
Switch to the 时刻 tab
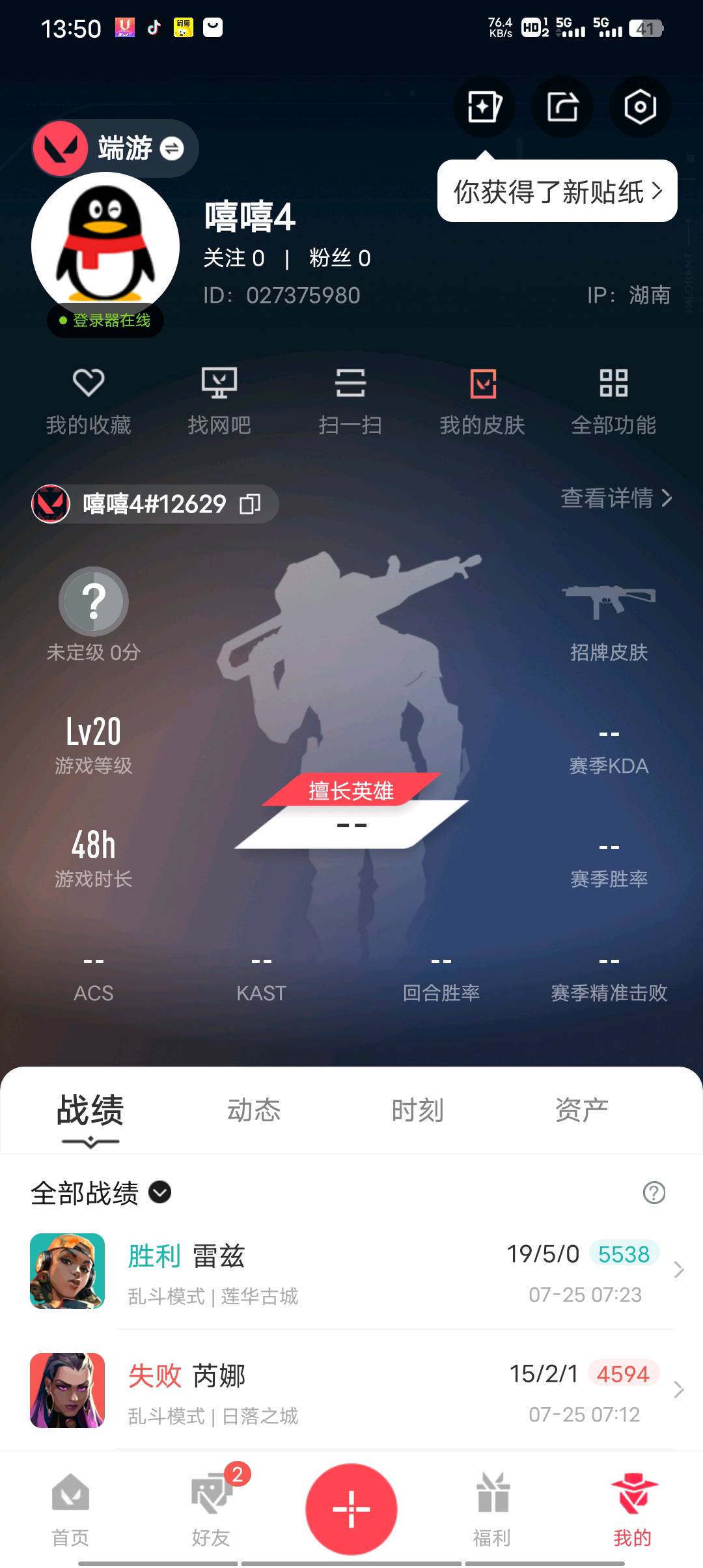click(418, 1110)
